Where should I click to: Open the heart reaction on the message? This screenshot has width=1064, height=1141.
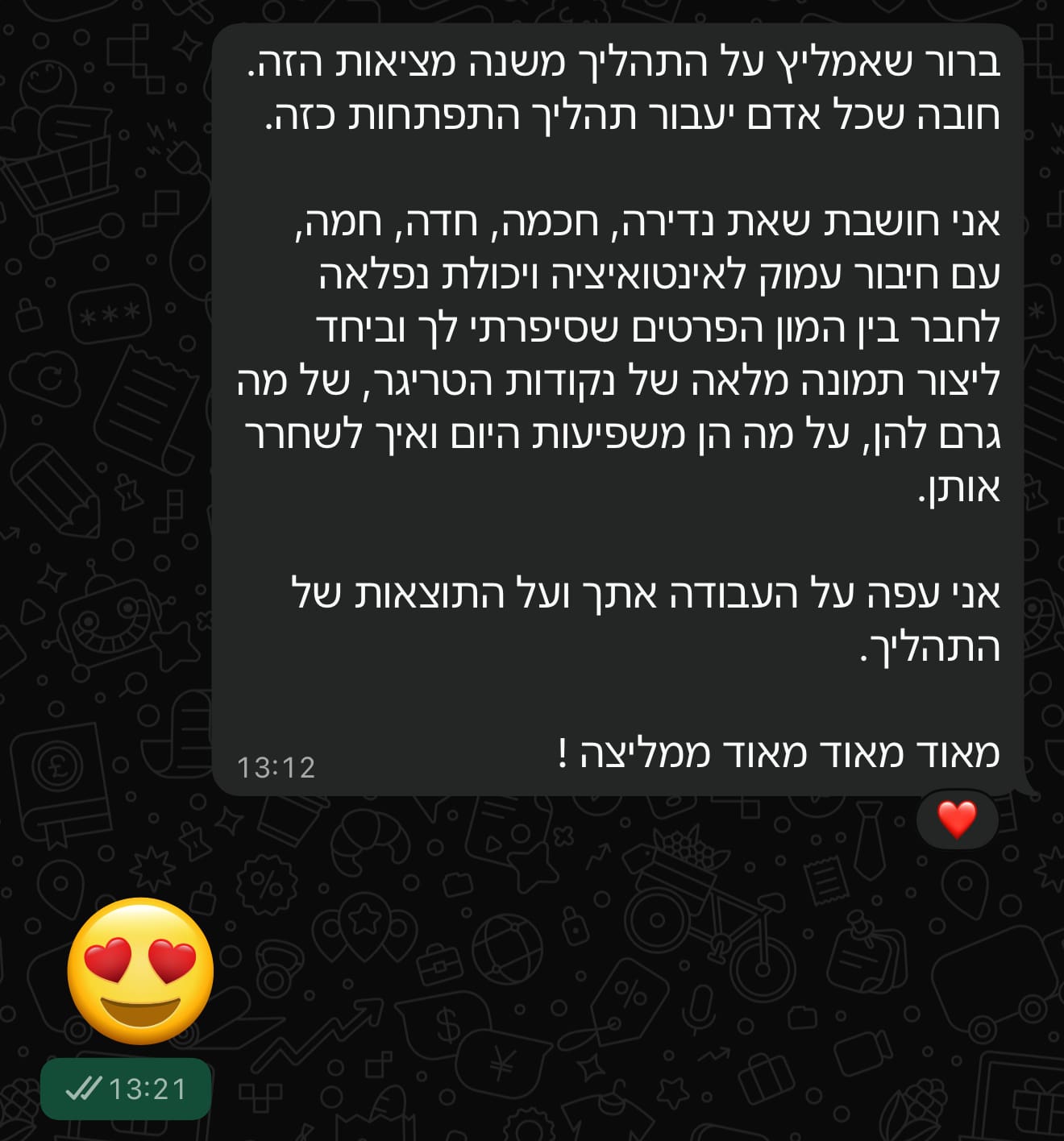pos(958,819)
